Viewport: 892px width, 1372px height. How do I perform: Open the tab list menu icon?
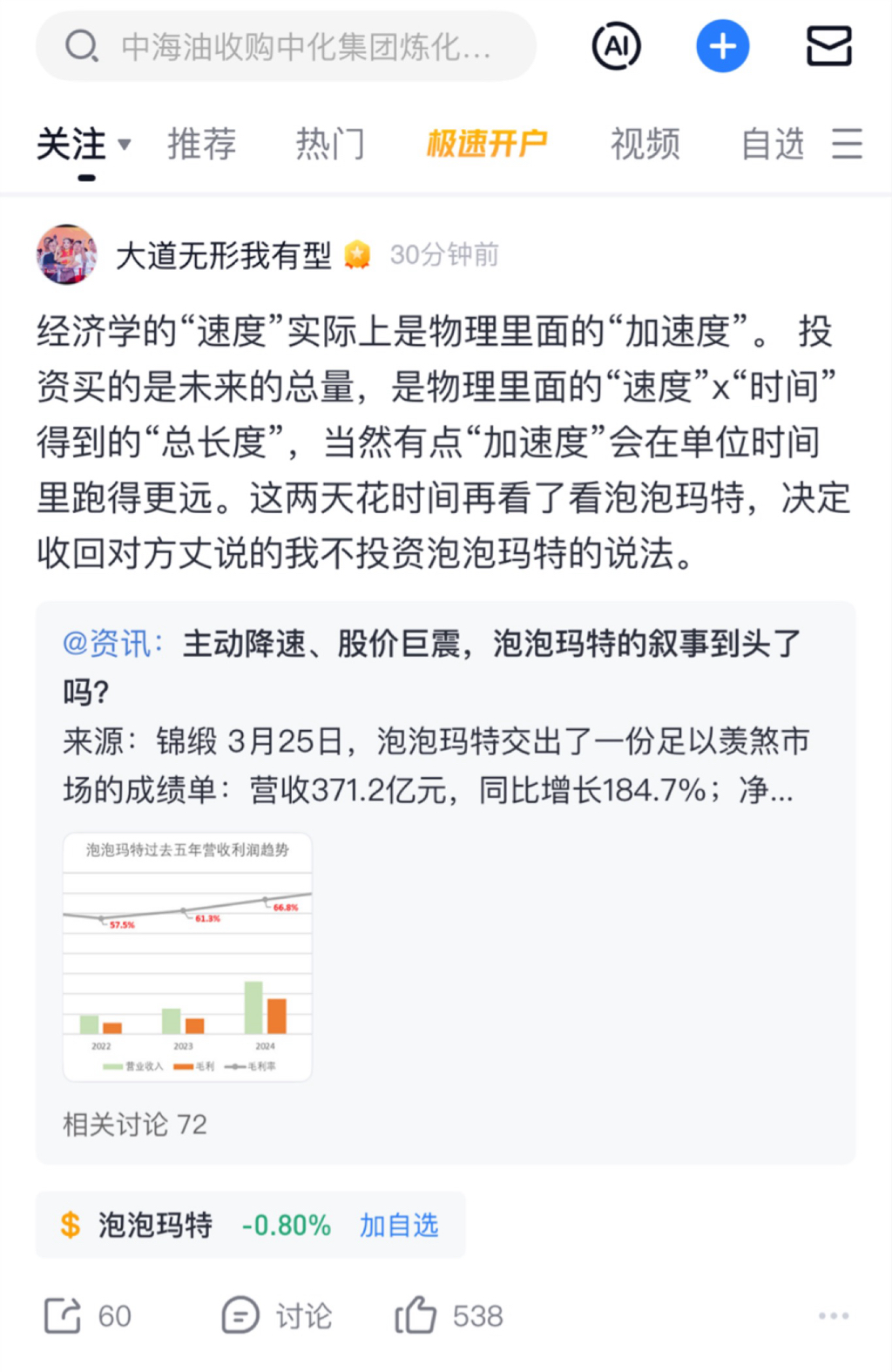[x=846, y=145]
